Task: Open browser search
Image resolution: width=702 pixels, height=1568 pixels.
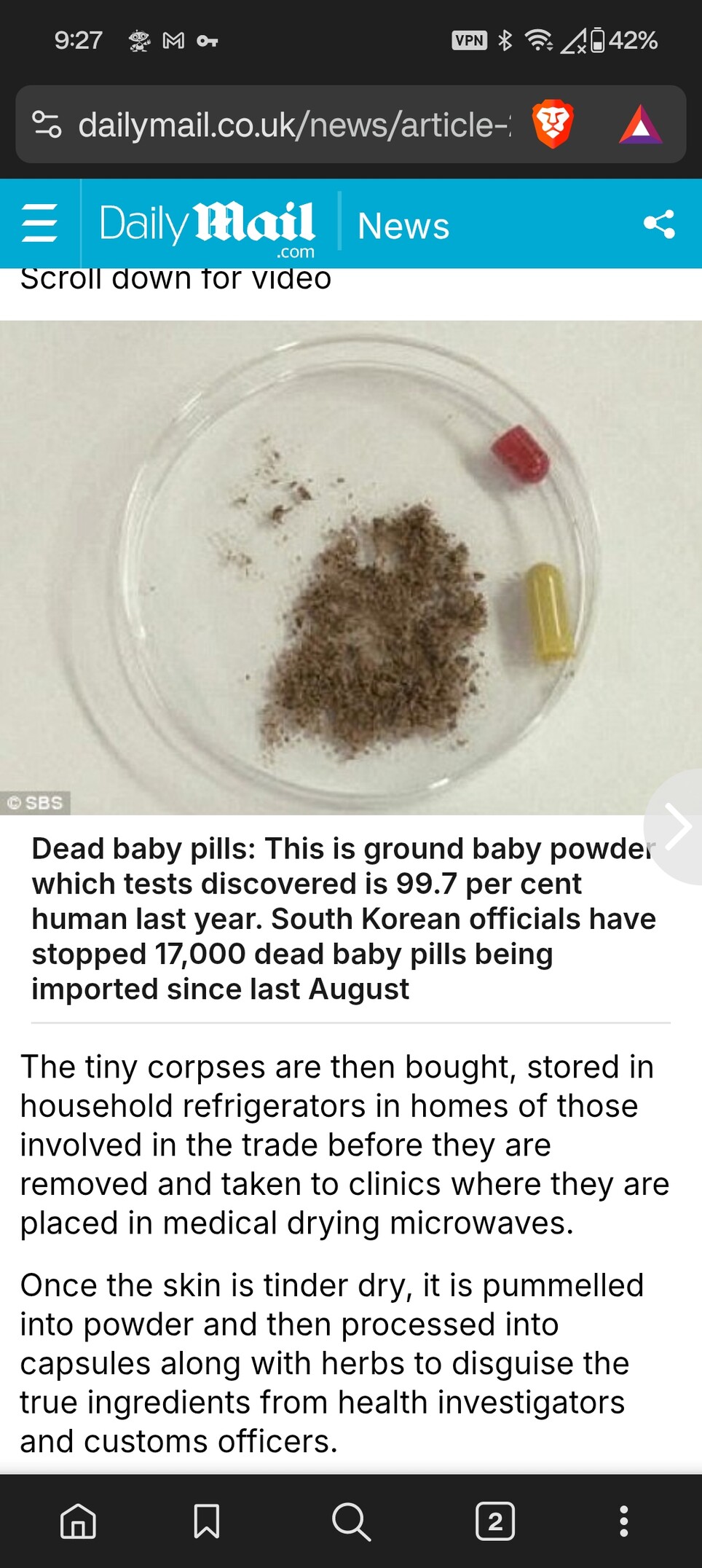Action: pos(351,1521)
